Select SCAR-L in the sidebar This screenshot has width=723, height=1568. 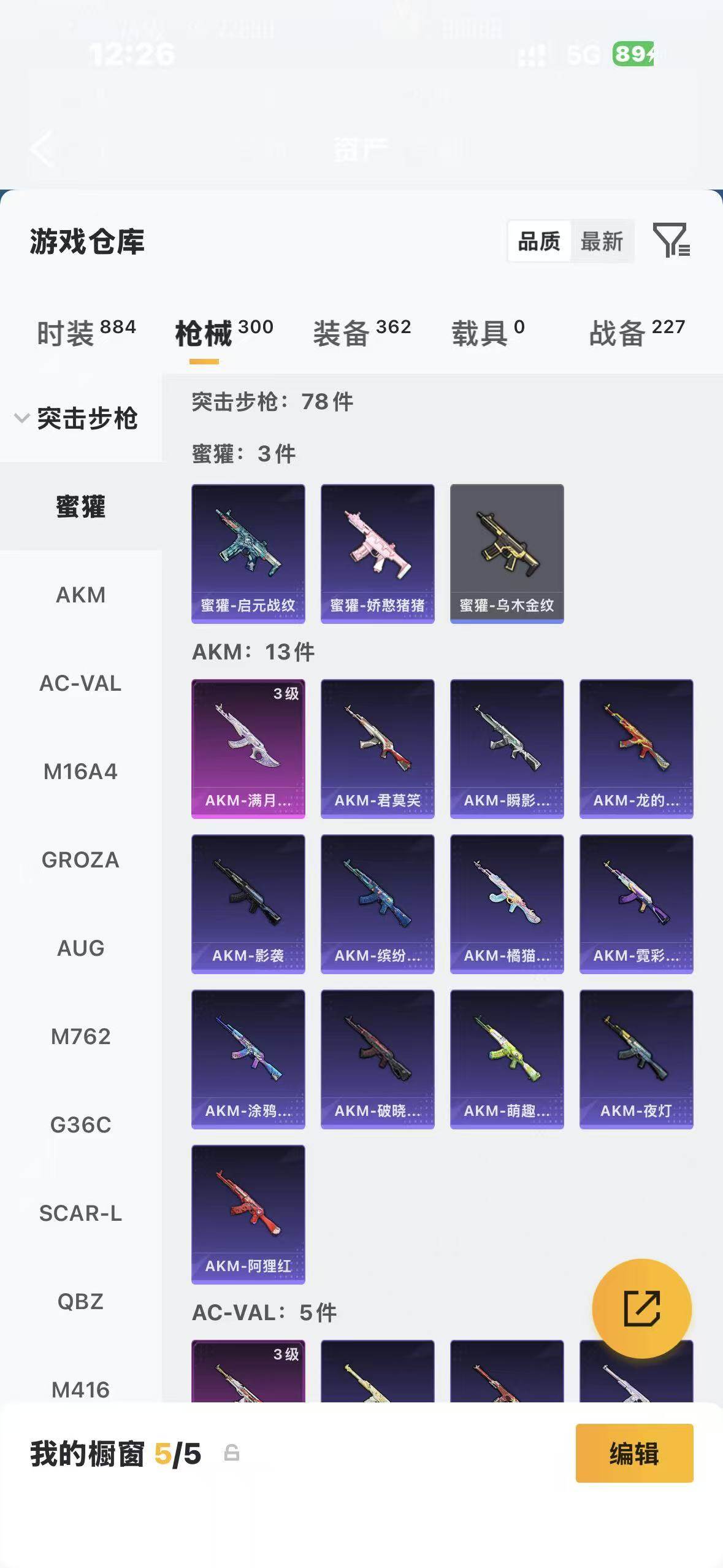[80, 1213]
